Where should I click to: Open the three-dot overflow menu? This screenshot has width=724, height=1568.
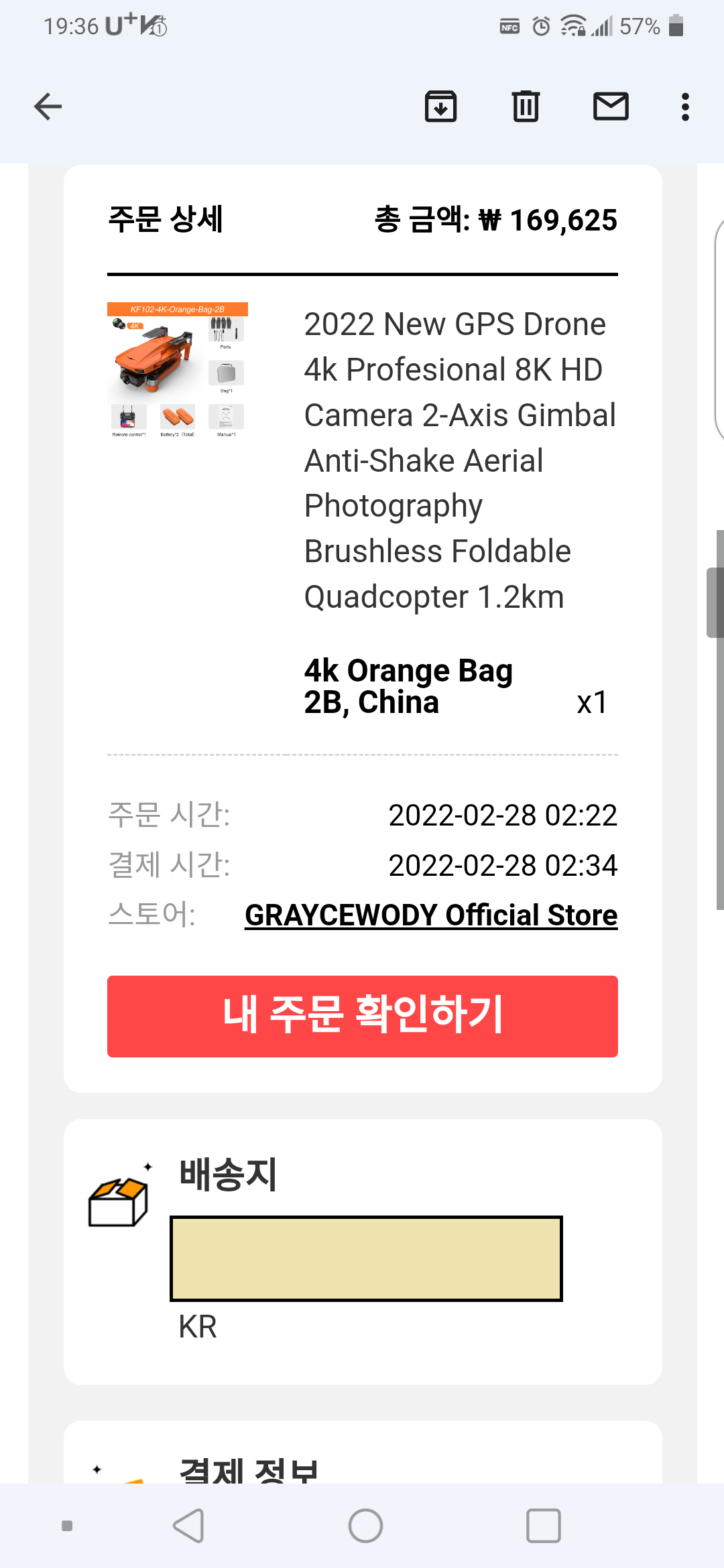684,106
